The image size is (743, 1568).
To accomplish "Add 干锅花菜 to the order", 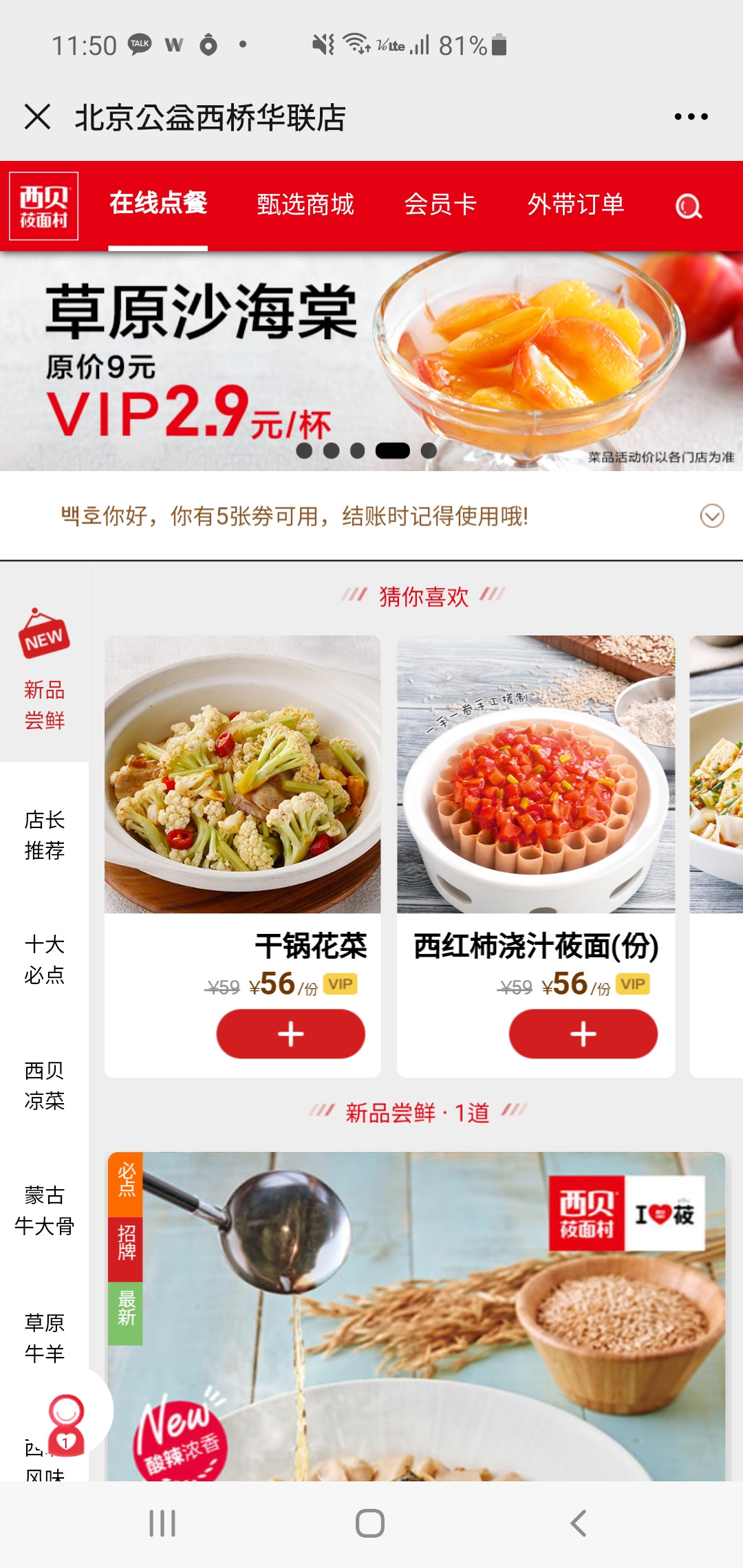I will click(x=290, y=1034).
